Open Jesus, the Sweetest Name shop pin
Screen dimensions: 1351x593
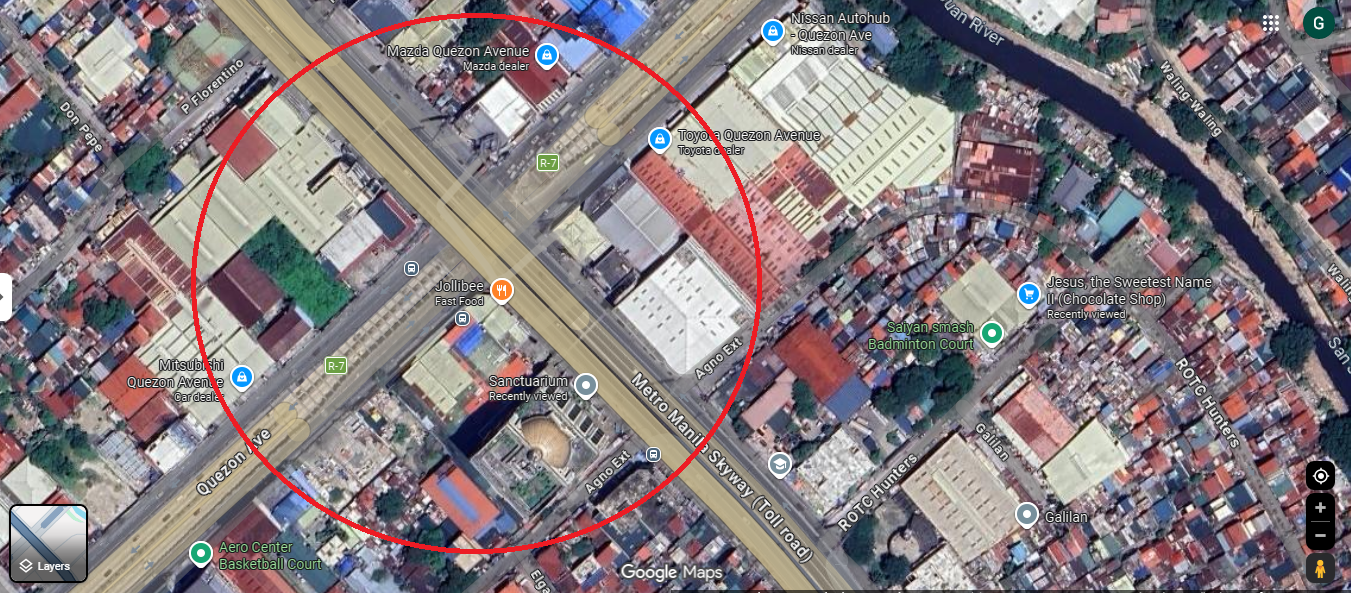coord(1028,294)
